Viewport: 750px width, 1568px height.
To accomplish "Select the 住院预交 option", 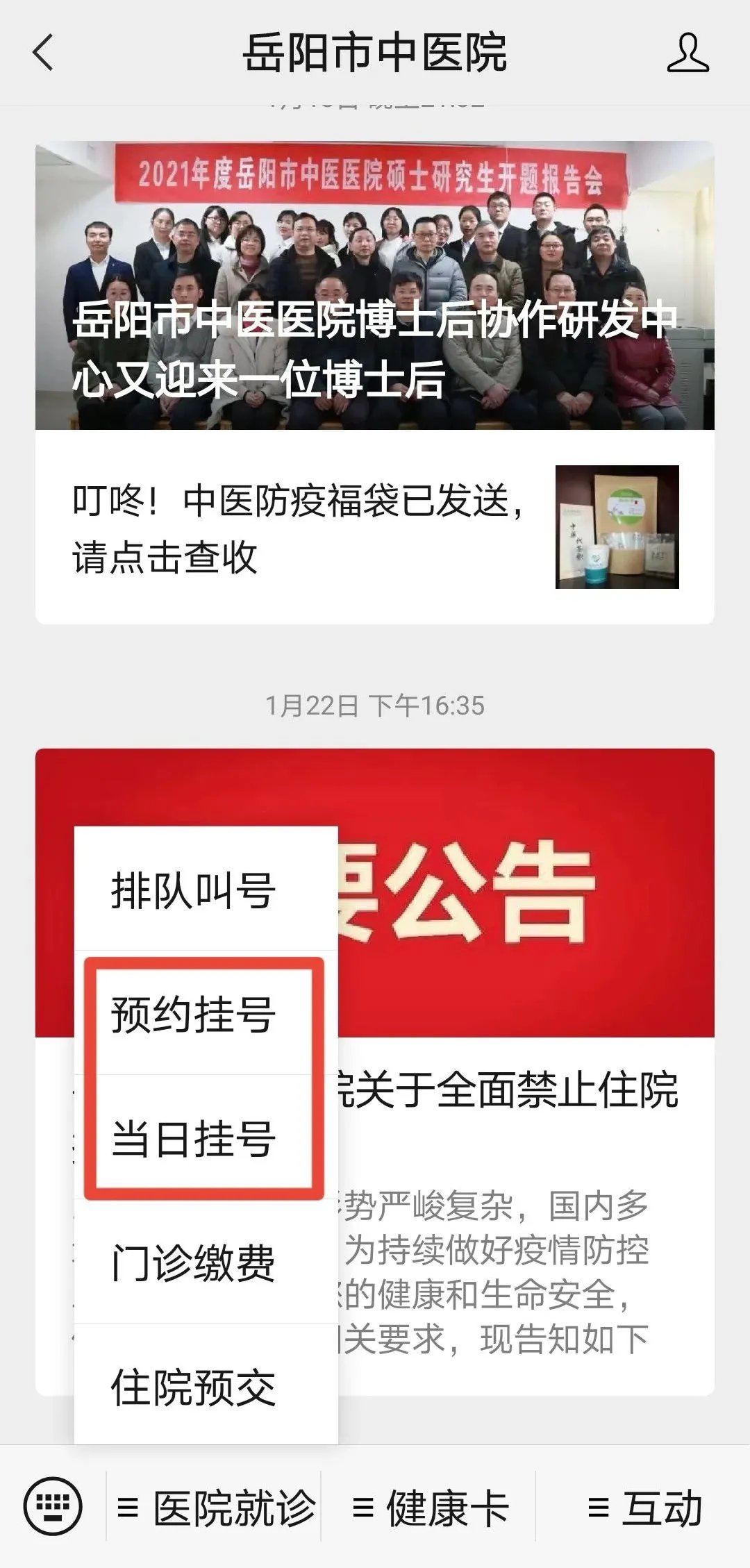I will [x=193, y=1387].
